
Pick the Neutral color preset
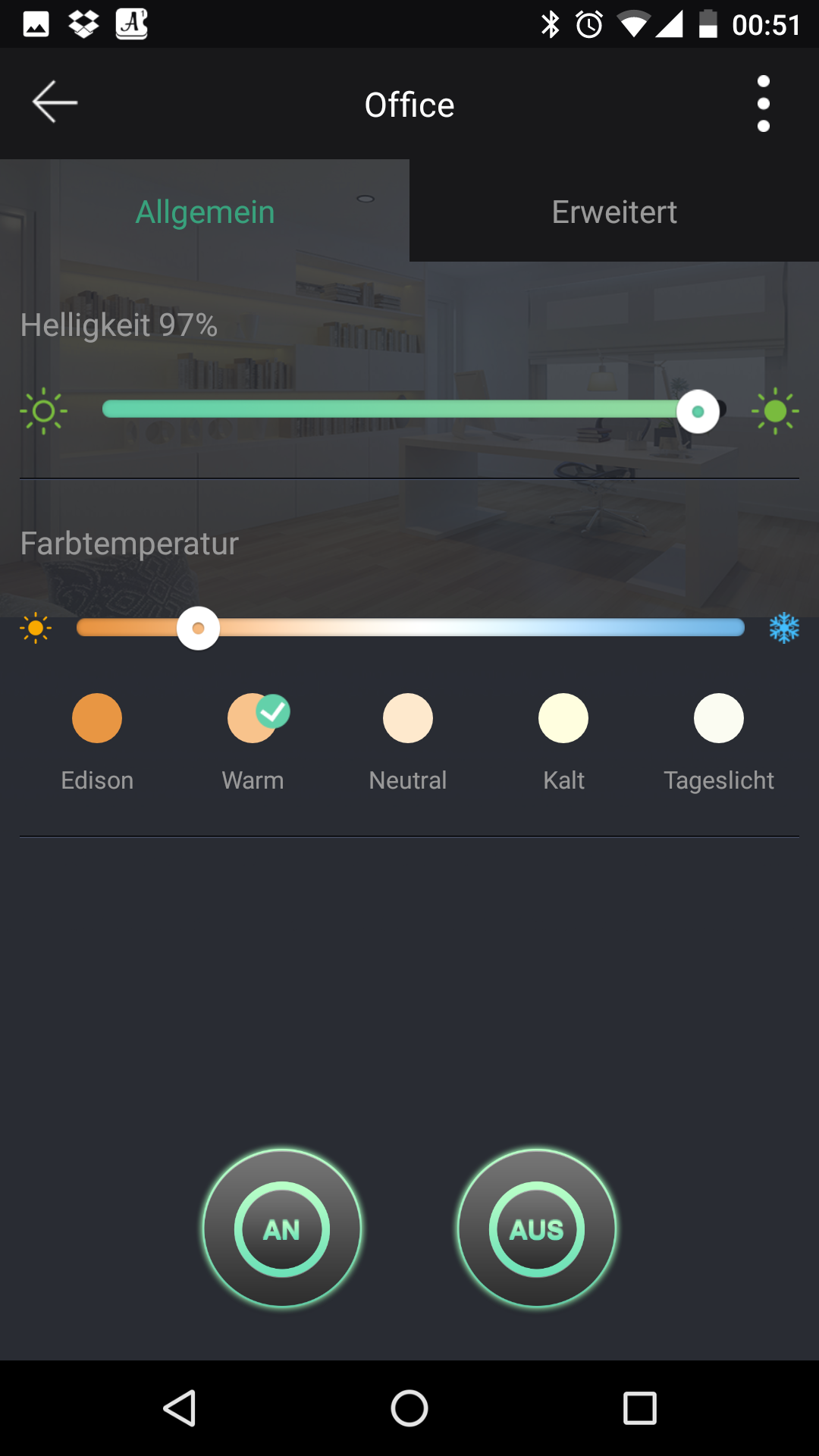408,718
